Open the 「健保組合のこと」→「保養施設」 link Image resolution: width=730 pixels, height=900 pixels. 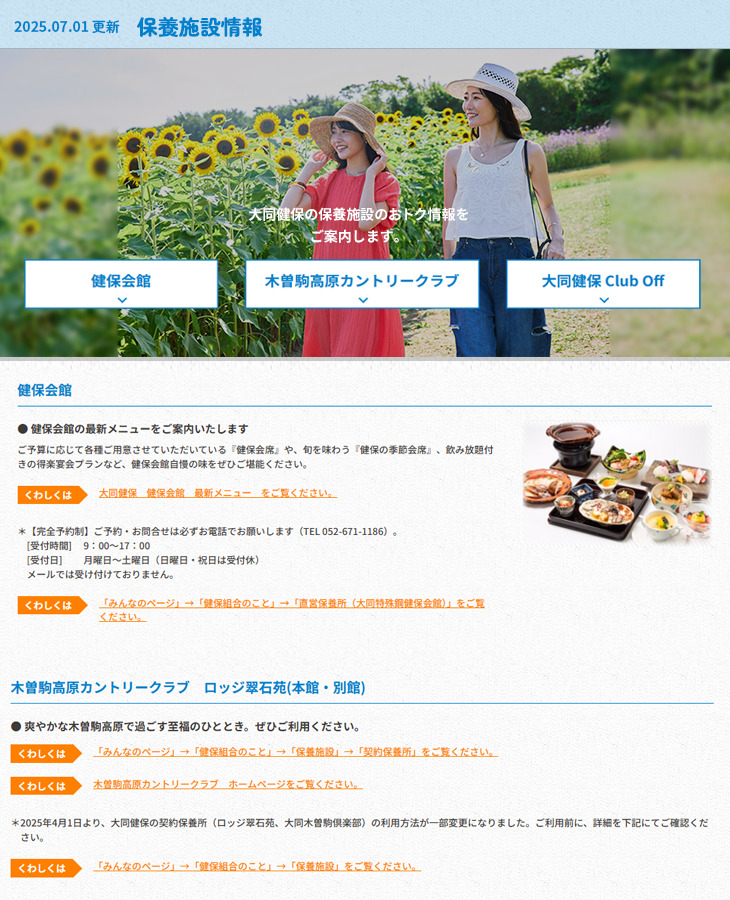[x=257, y=867]
